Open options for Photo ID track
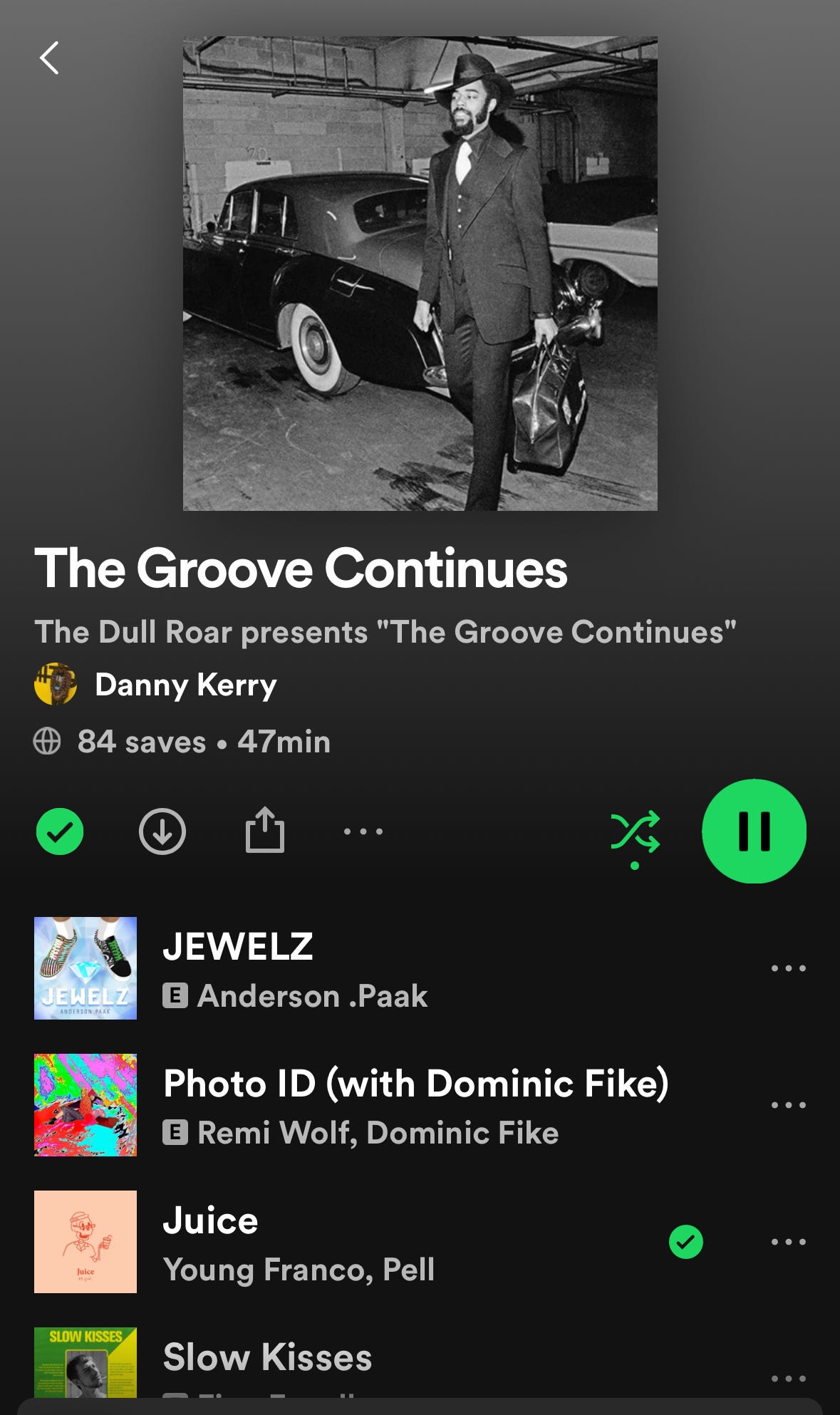 coord(788,1105)
